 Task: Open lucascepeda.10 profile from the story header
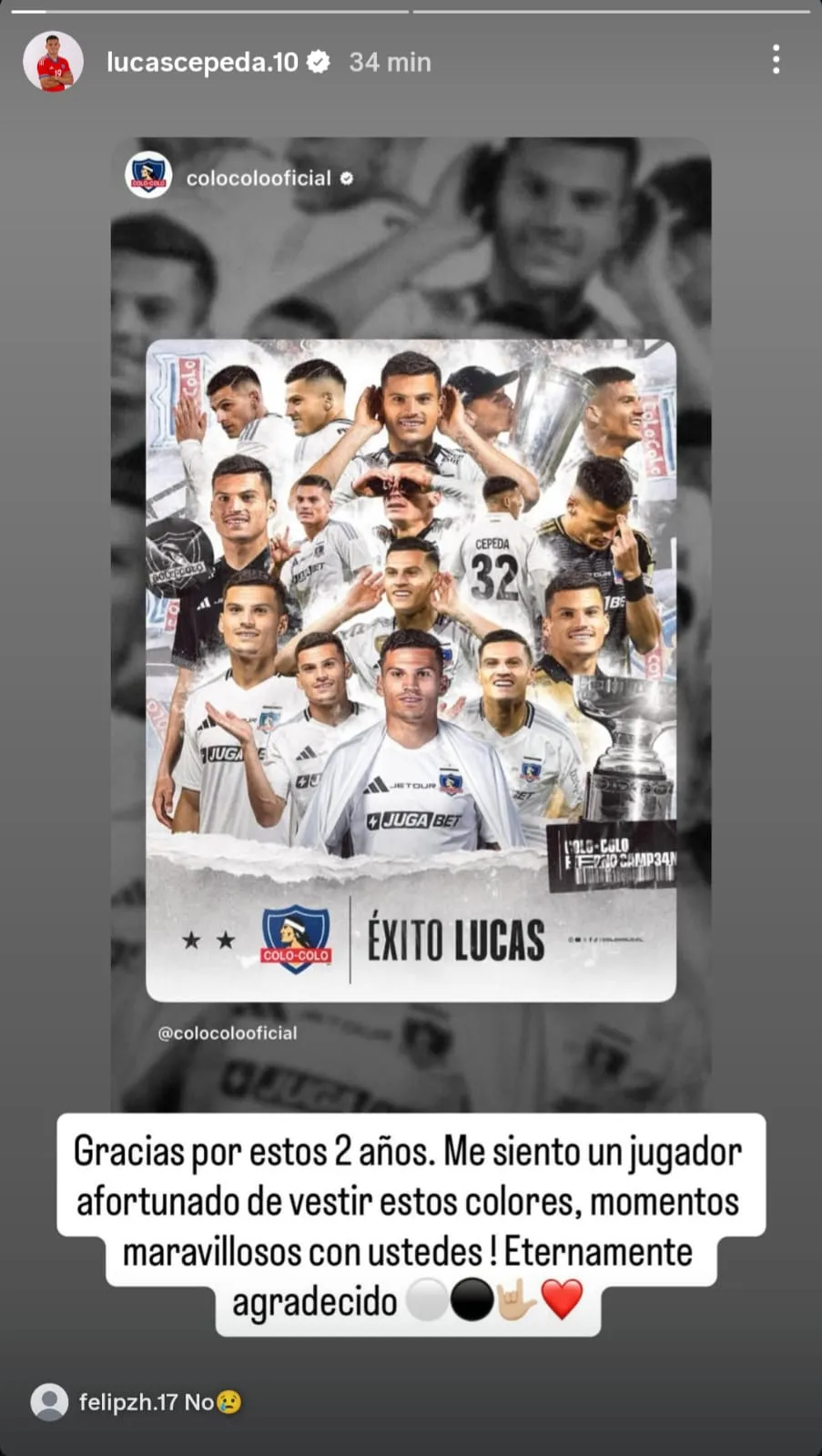point(202,62)
